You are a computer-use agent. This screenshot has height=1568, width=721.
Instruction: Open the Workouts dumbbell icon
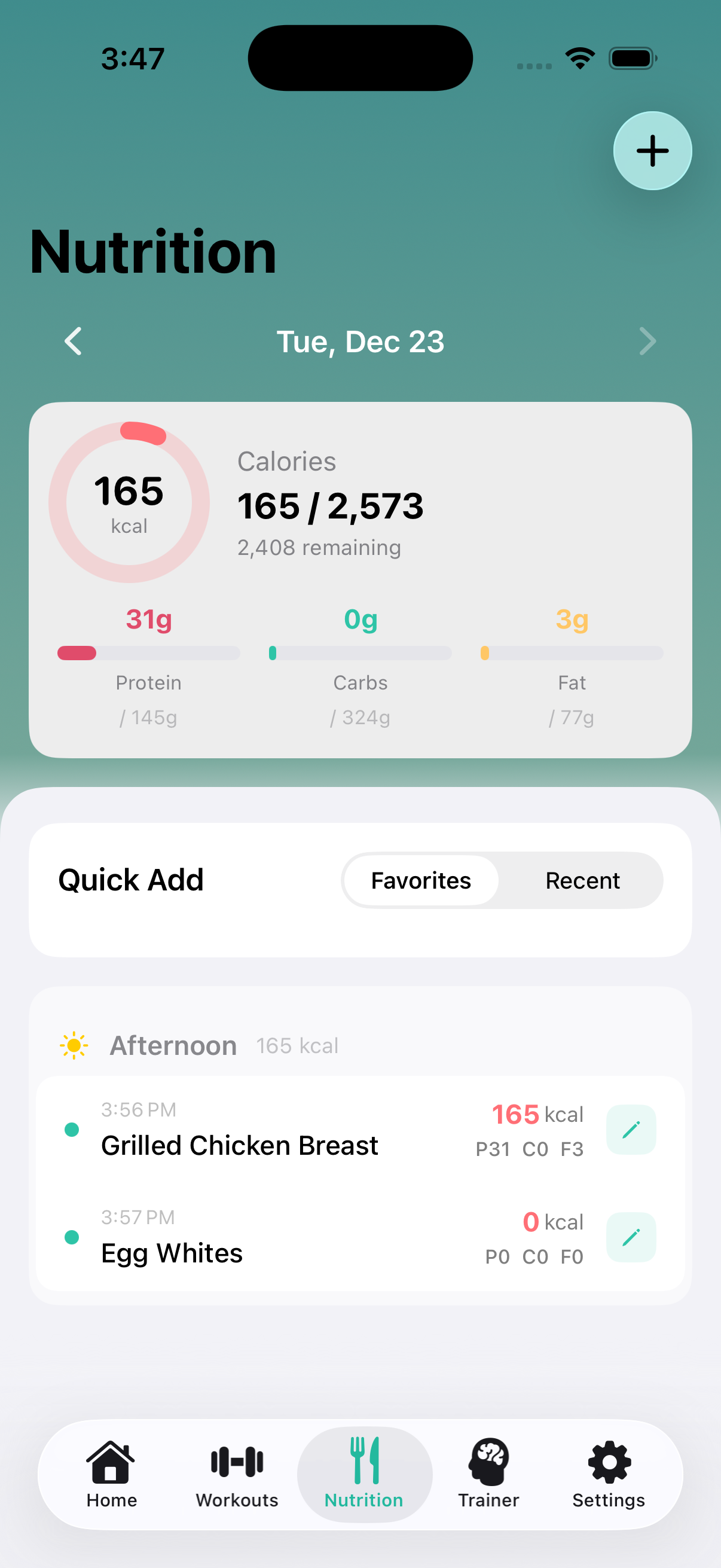[x=236, y=1462]
